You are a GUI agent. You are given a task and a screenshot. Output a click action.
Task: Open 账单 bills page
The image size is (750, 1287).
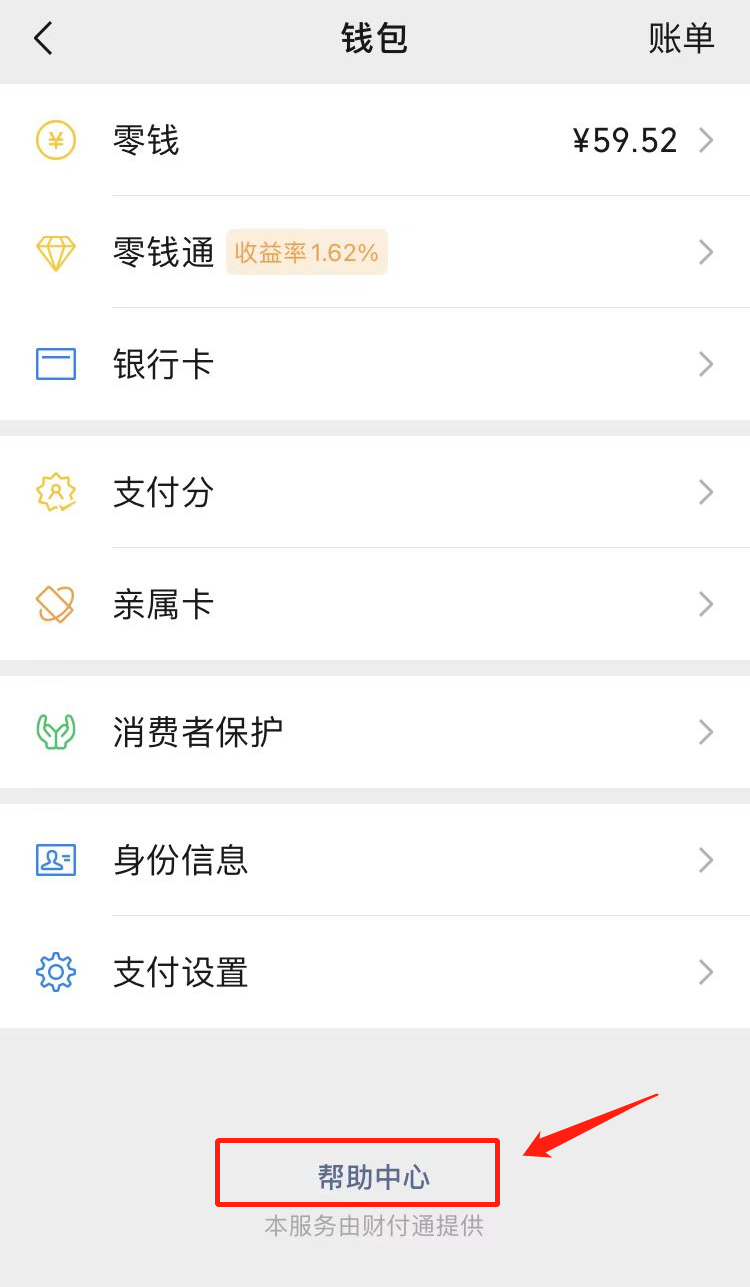coord(681,39)
